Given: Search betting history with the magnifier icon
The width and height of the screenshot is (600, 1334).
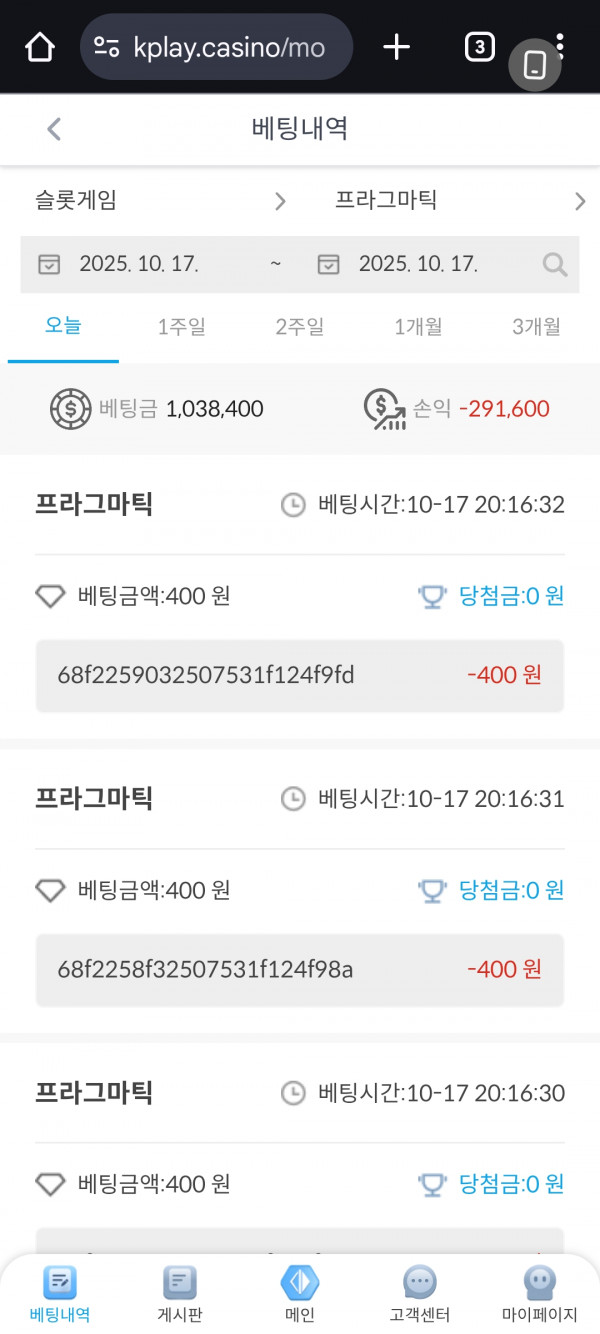Looking at the screenshot, I should click(x=555, y=264).
